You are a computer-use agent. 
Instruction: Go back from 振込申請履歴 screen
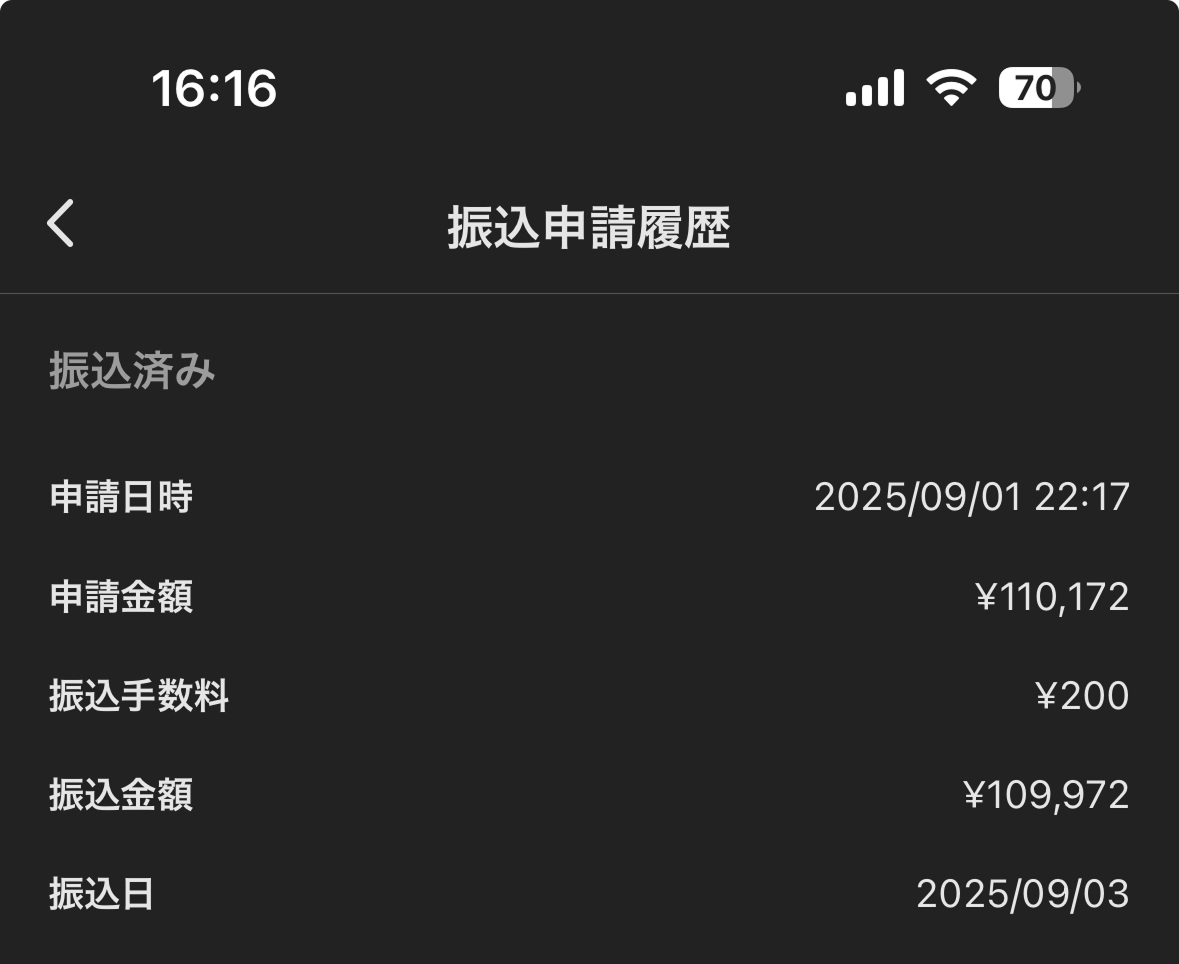(61, 223)
